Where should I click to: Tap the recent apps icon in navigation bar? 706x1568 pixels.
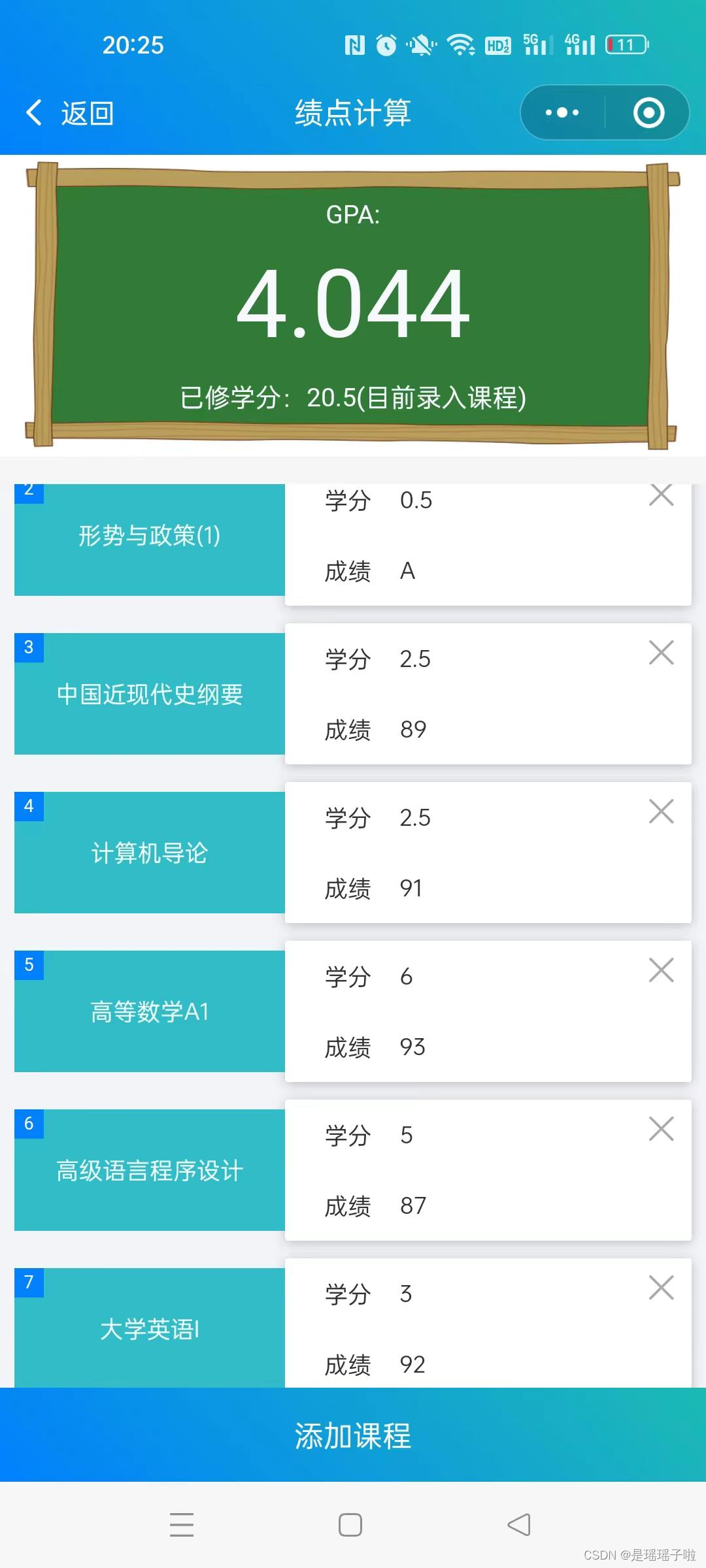point(182,1524)
